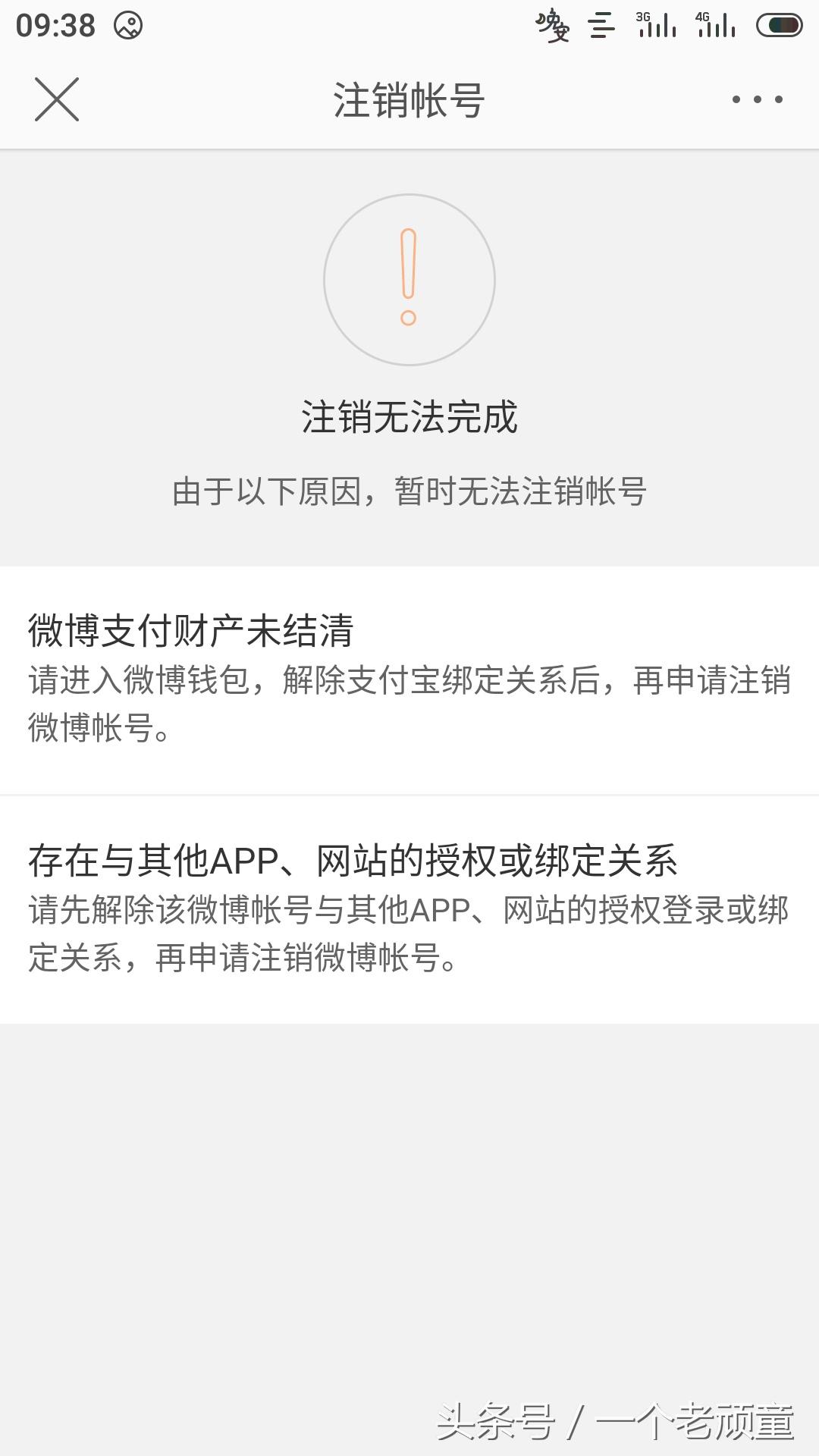This screenshot has width=819, height=1456.
Task: Tap the 4G signal strength indicator
Action: tap(717, 27)
